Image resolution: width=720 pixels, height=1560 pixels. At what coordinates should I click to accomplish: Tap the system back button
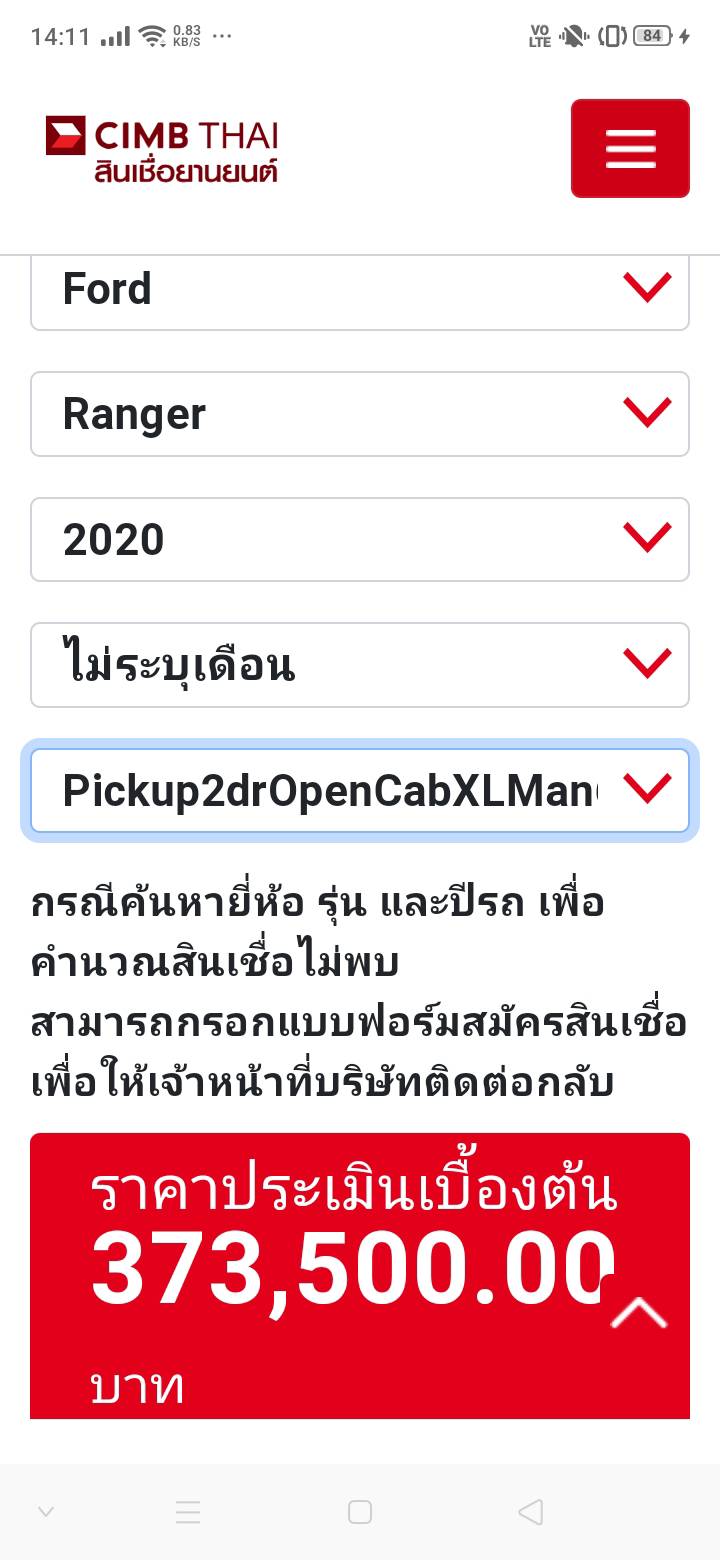point(531,1512)
